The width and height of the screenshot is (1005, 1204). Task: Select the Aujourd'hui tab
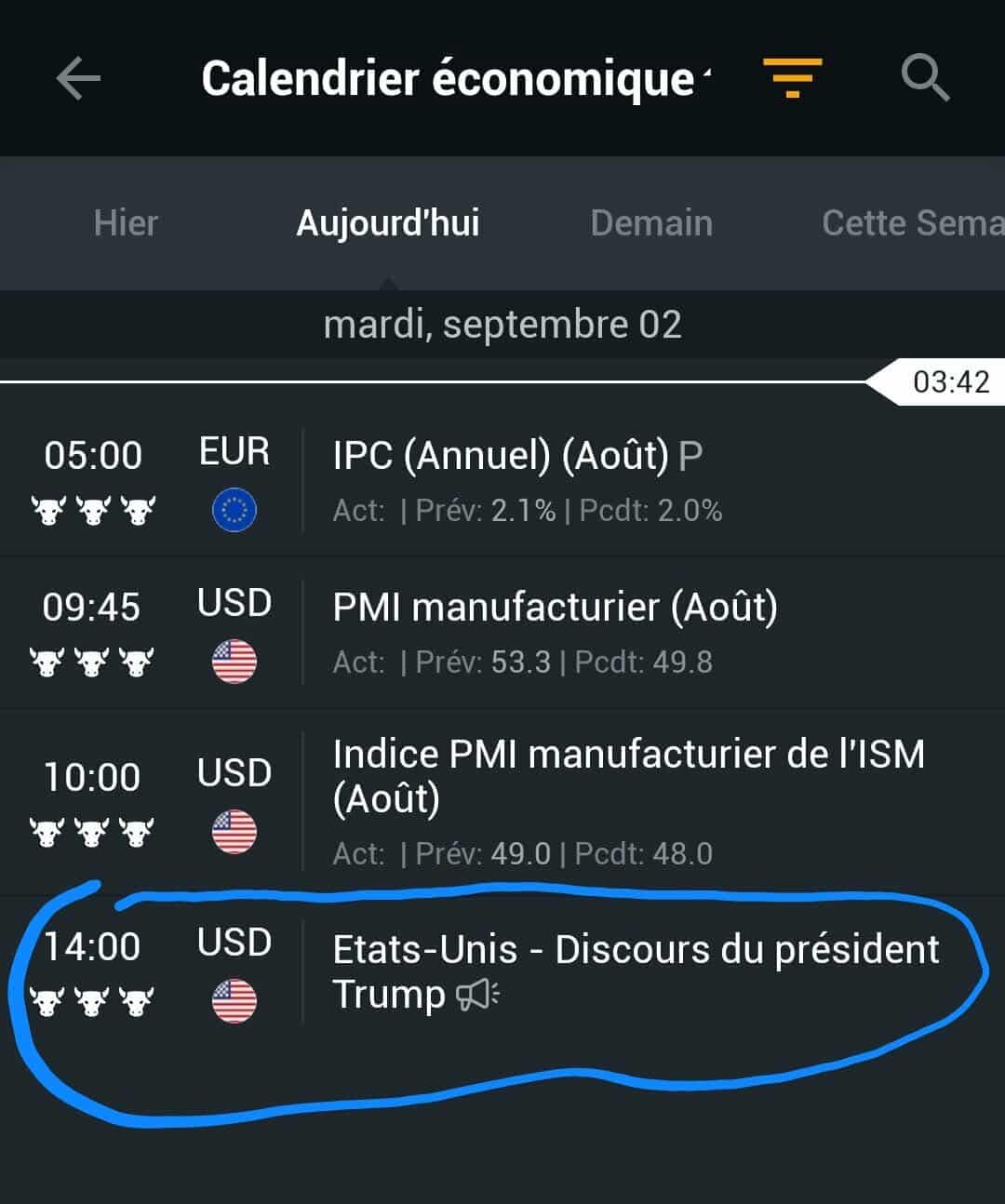388,223
